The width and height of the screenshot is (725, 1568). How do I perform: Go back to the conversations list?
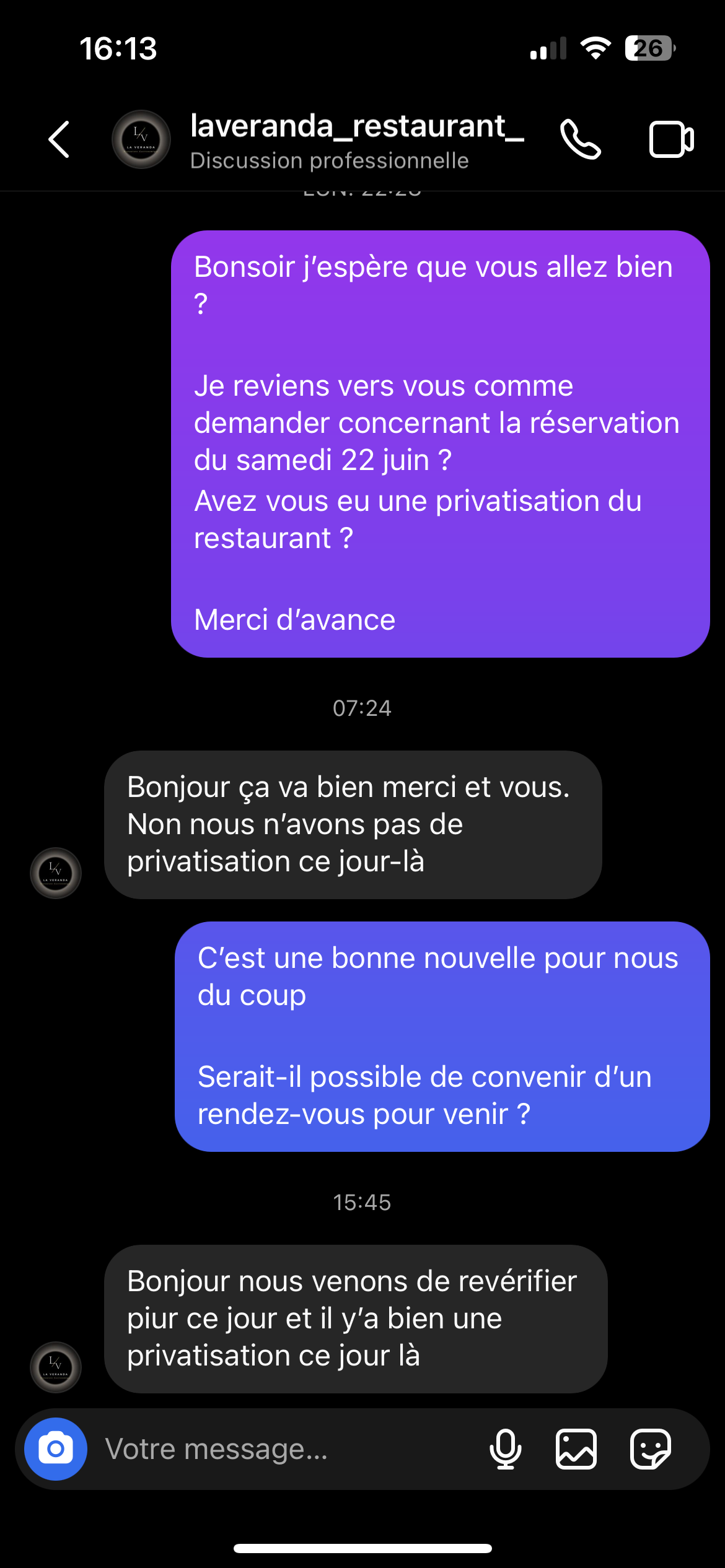pos(59,139)
